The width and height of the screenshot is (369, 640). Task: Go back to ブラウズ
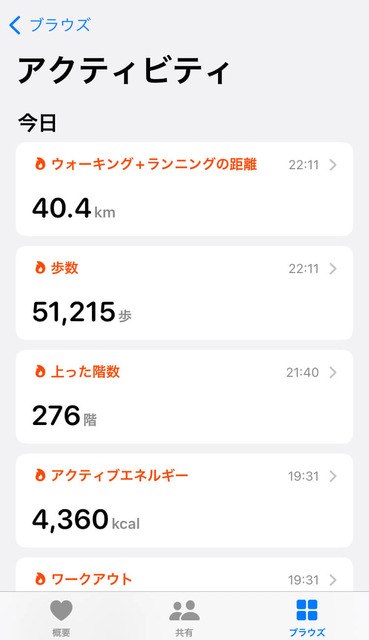(x=49, y=25)
